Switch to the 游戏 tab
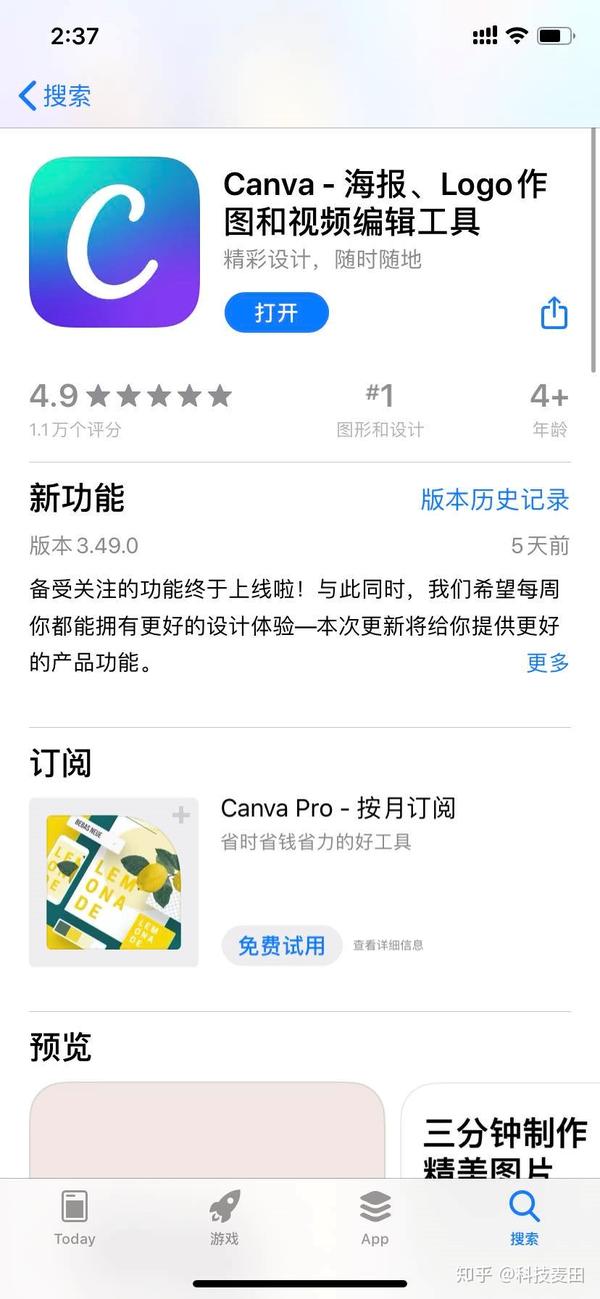The height and width of the screenshot is (1299, 600). (x=225, y=1219)
